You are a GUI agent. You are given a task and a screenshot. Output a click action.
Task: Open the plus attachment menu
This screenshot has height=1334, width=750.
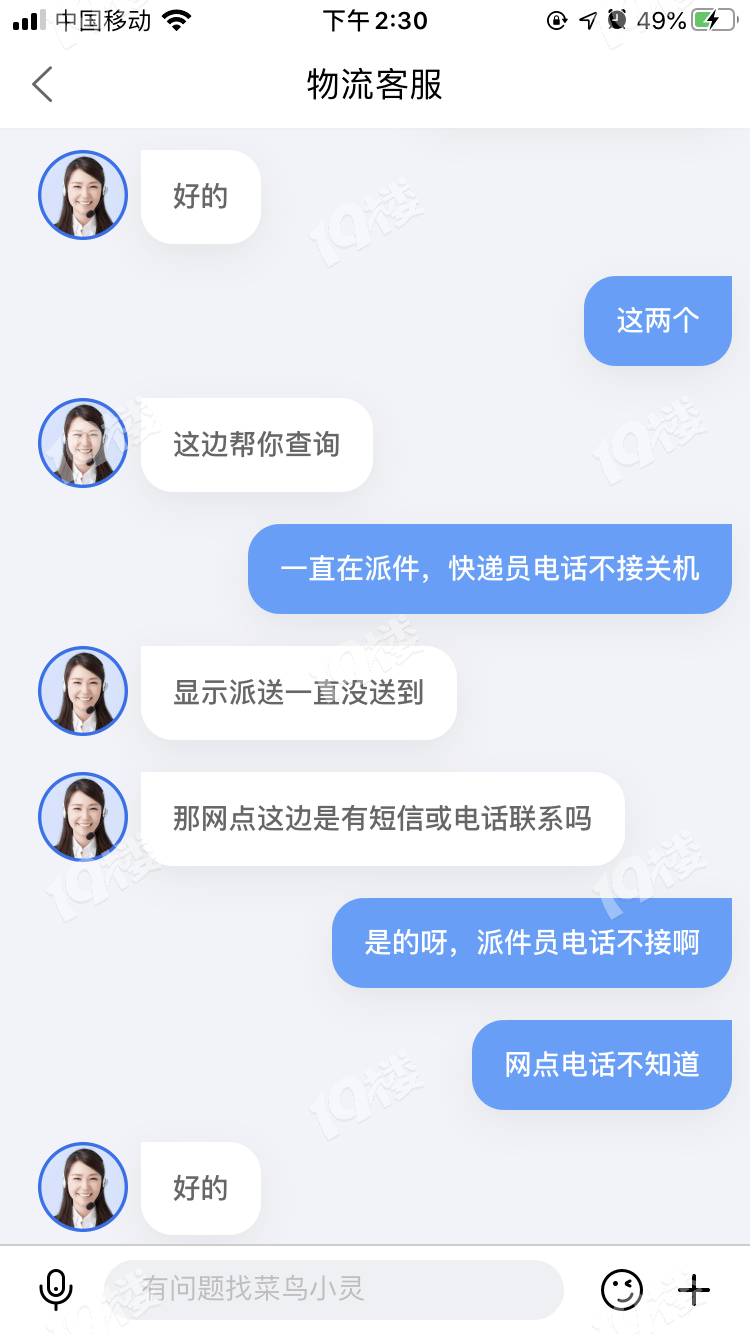point(694,1289)
